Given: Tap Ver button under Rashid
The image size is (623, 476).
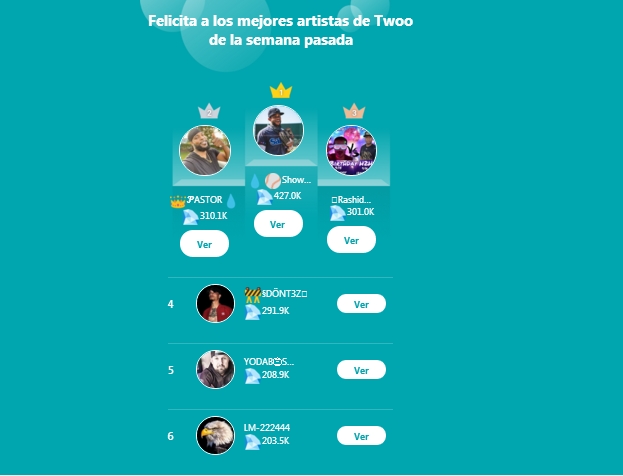Looking at the screenshot, I should [351, 240].
